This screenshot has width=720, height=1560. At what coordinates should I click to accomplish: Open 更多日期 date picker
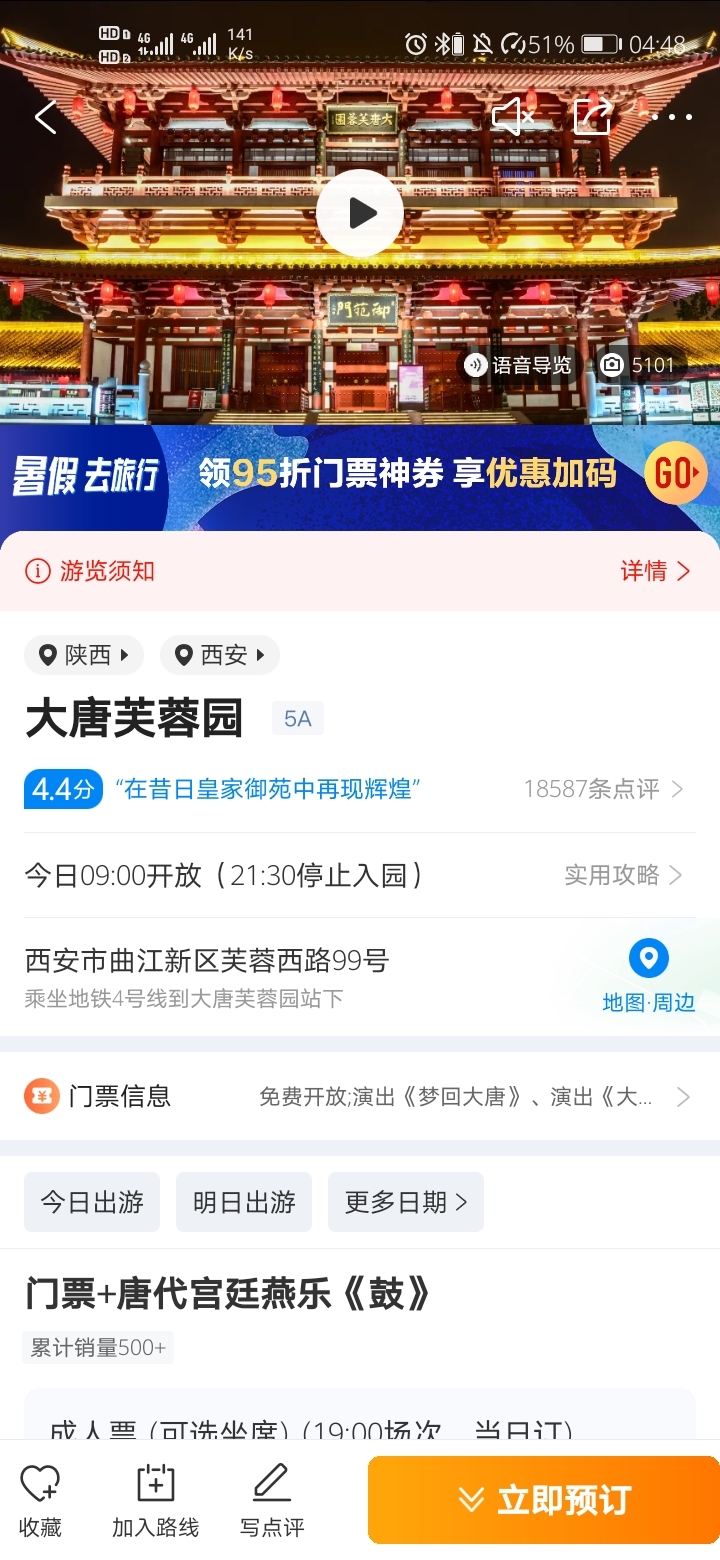point(406,1202)
